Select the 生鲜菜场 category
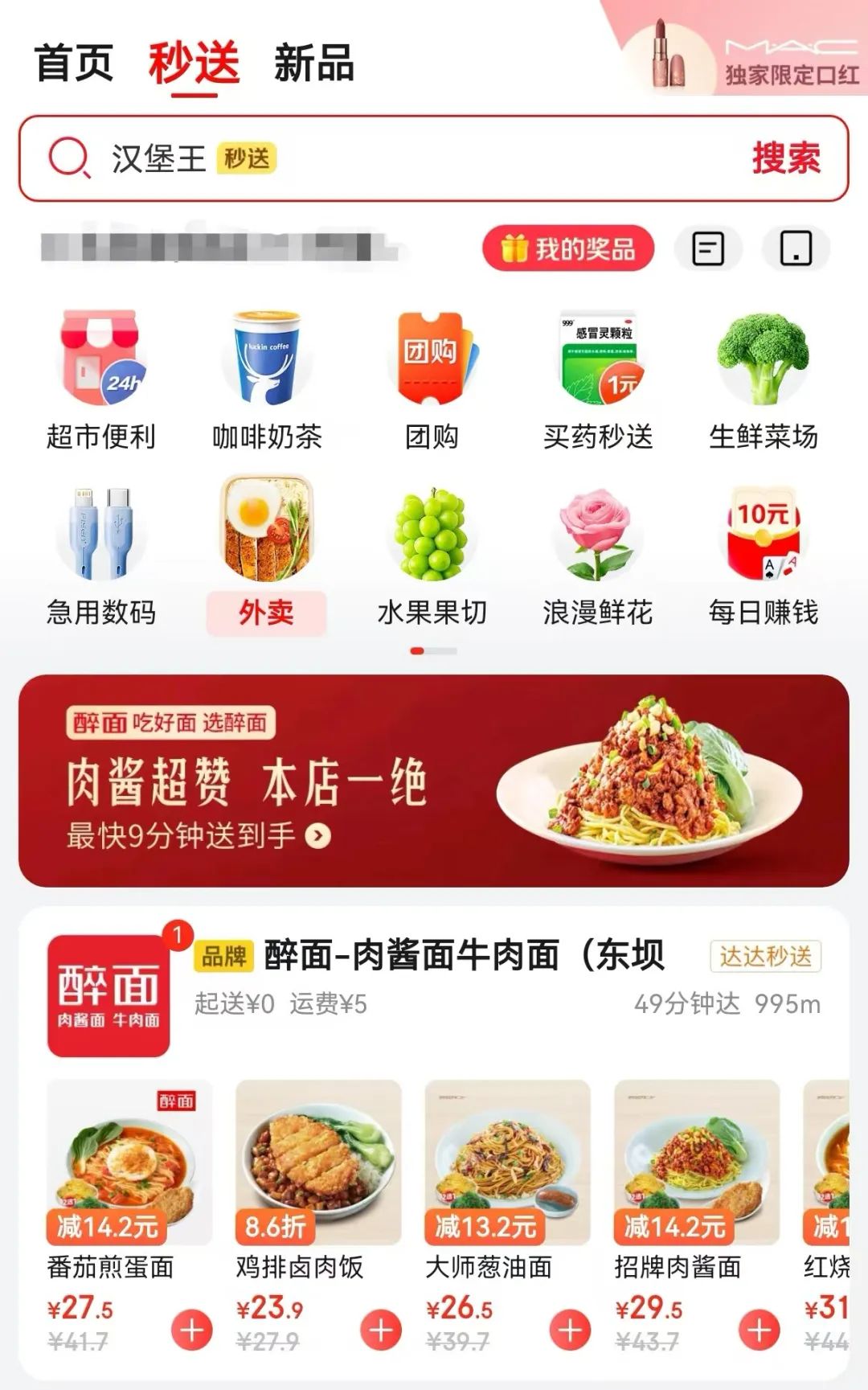Image resolution: width=868 pixels, height=1390 pixels. pos(763,379)
